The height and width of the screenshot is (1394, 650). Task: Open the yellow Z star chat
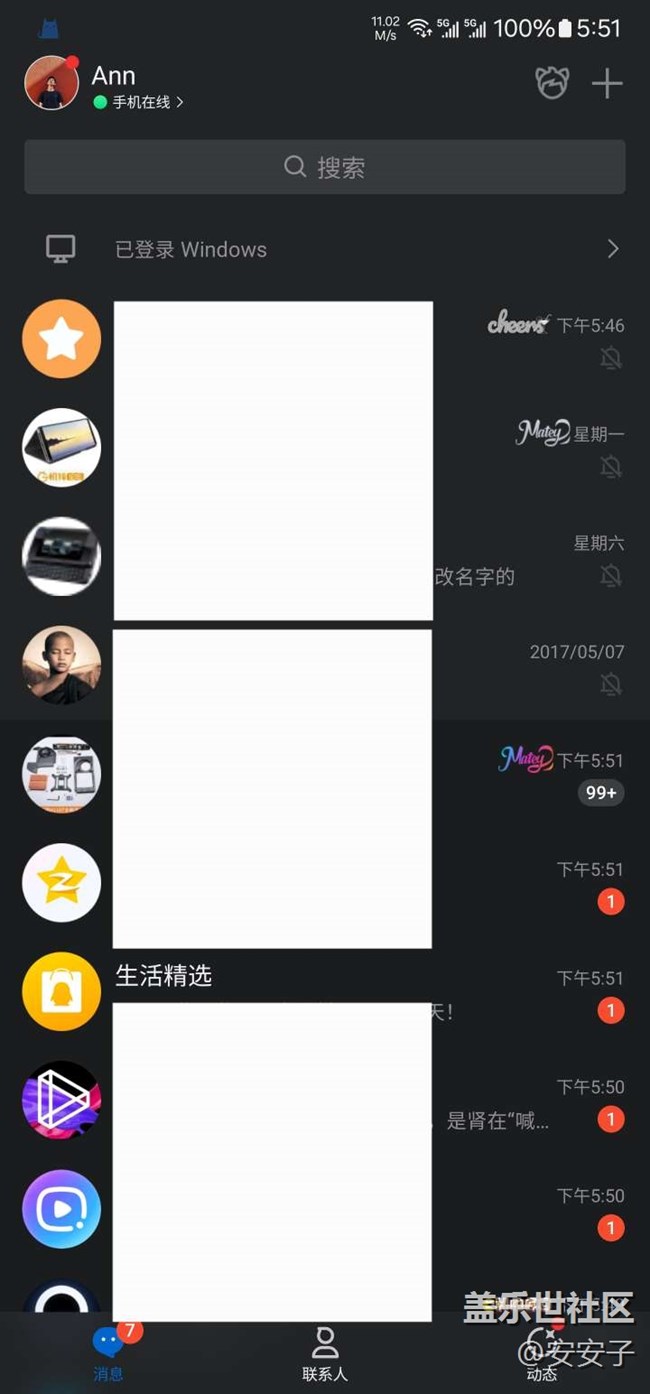325,884
